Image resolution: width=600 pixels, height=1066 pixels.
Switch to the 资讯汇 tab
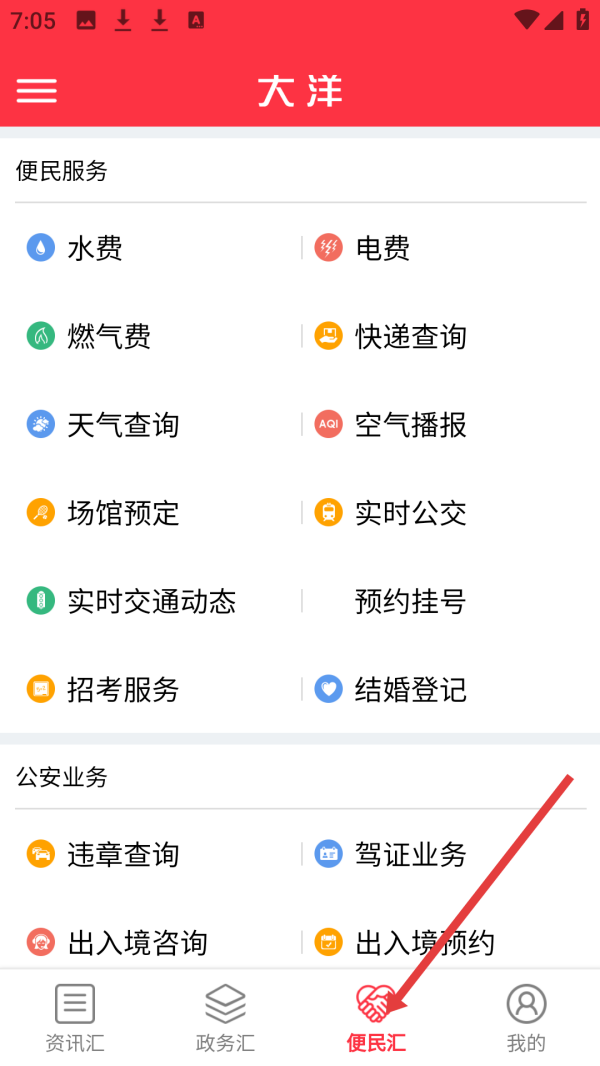[x=75, y=1017]
